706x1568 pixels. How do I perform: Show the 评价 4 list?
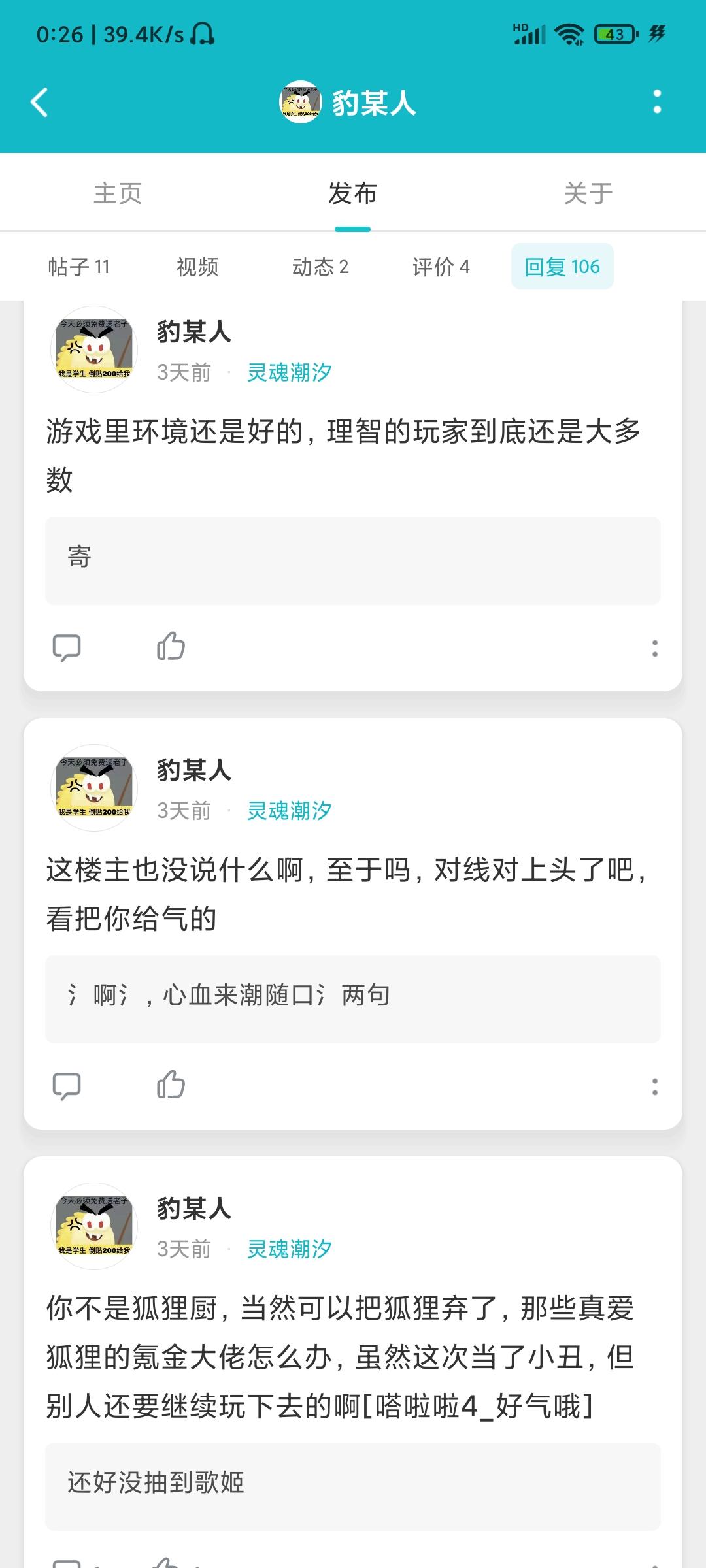(441, 267)
